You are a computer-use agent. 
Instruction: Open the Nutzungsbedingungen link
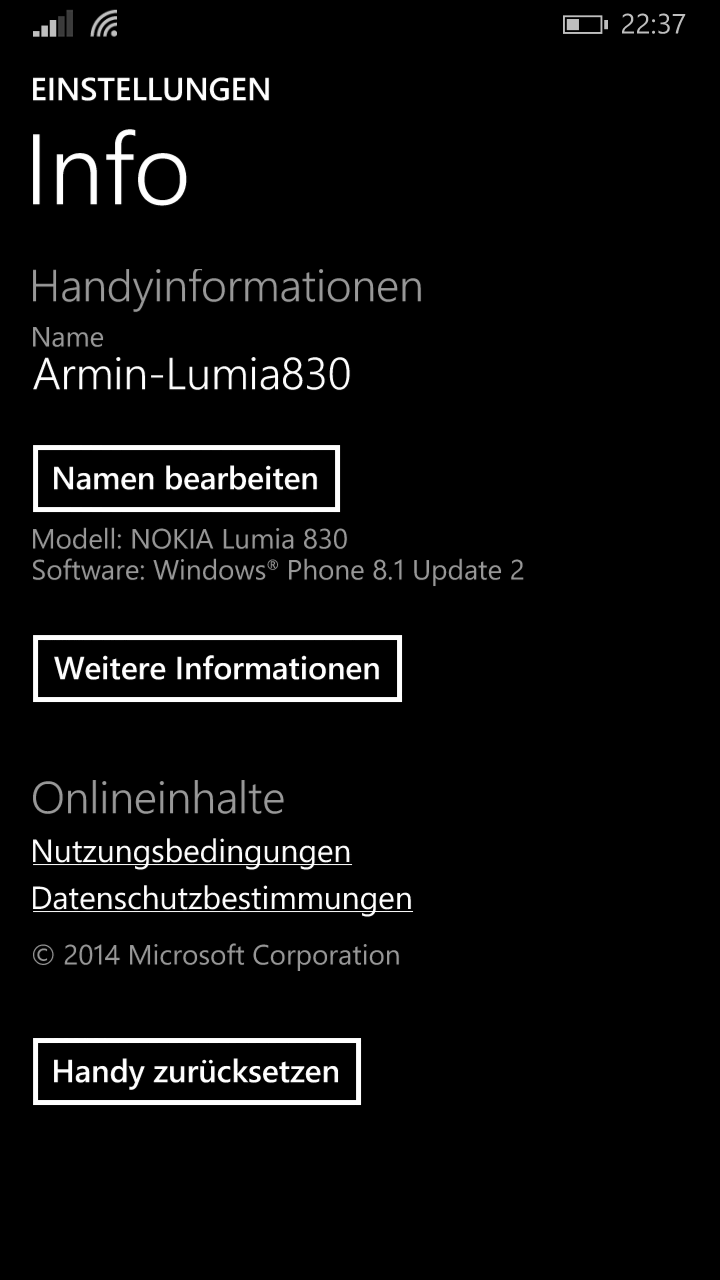tap(191, 851)
